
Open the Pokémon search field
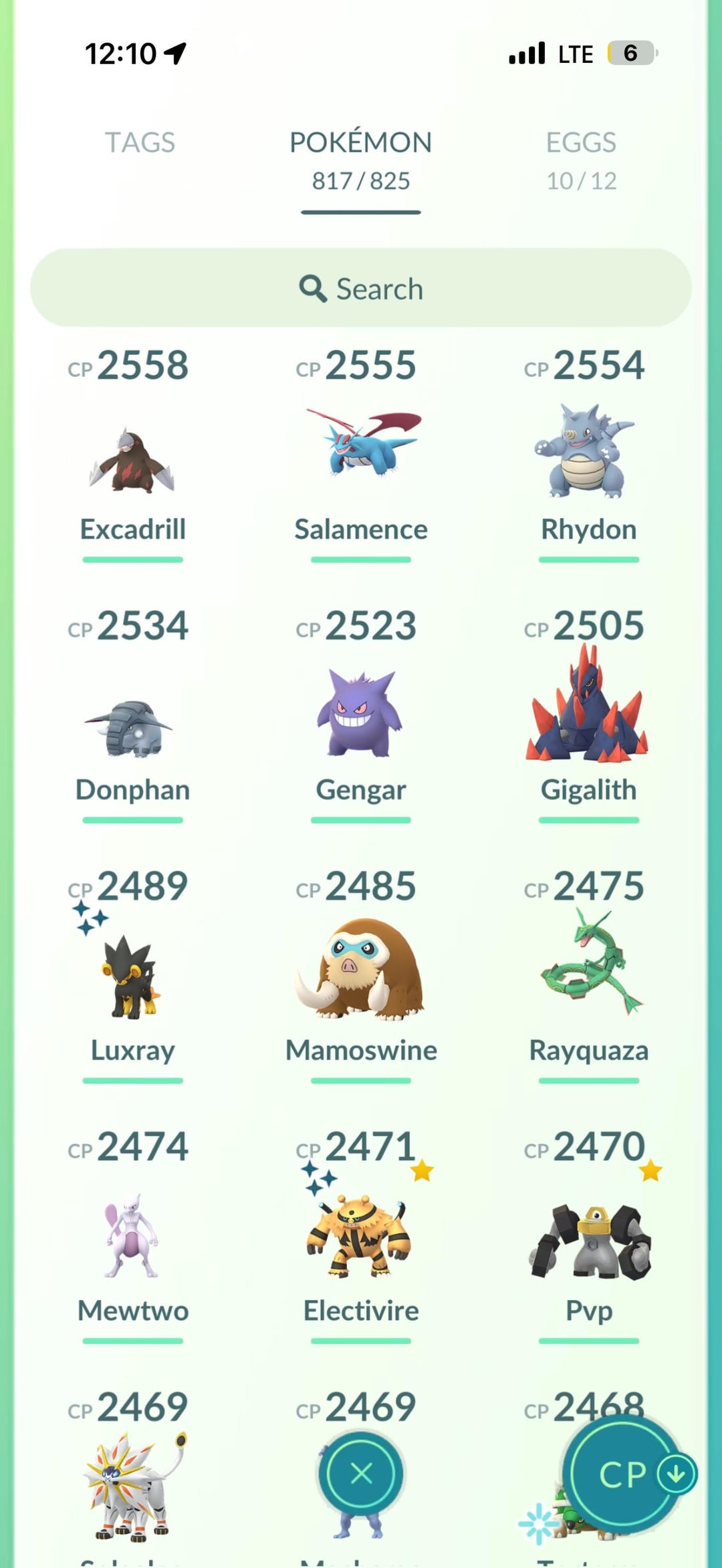(361, 288)
